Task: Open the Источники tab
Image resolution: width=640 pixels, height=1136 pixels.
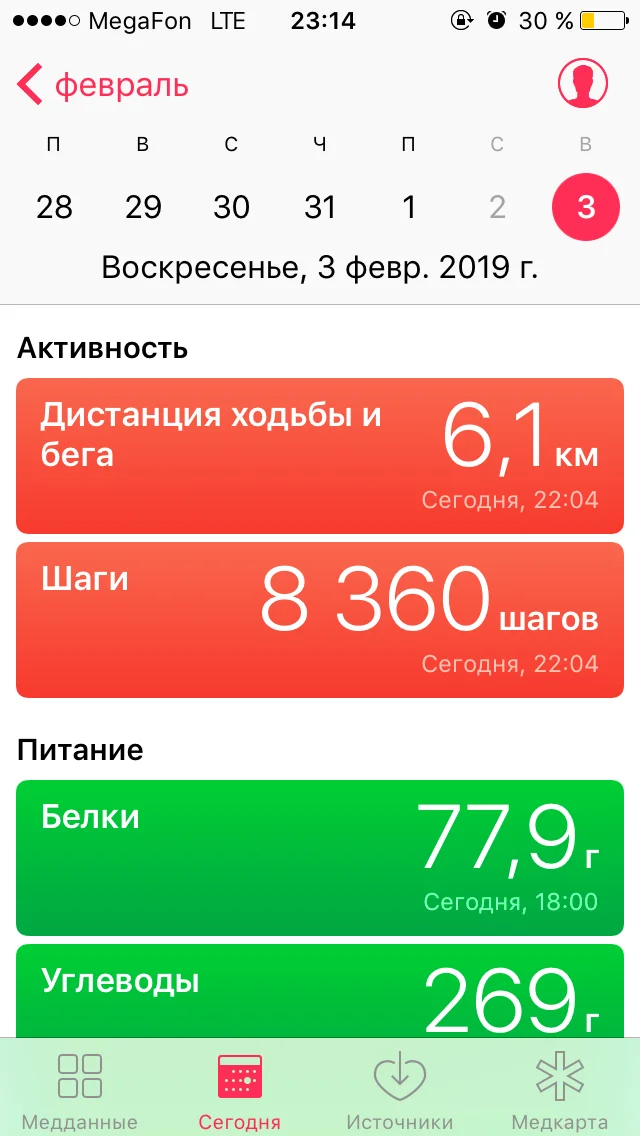Action: 400,1090
